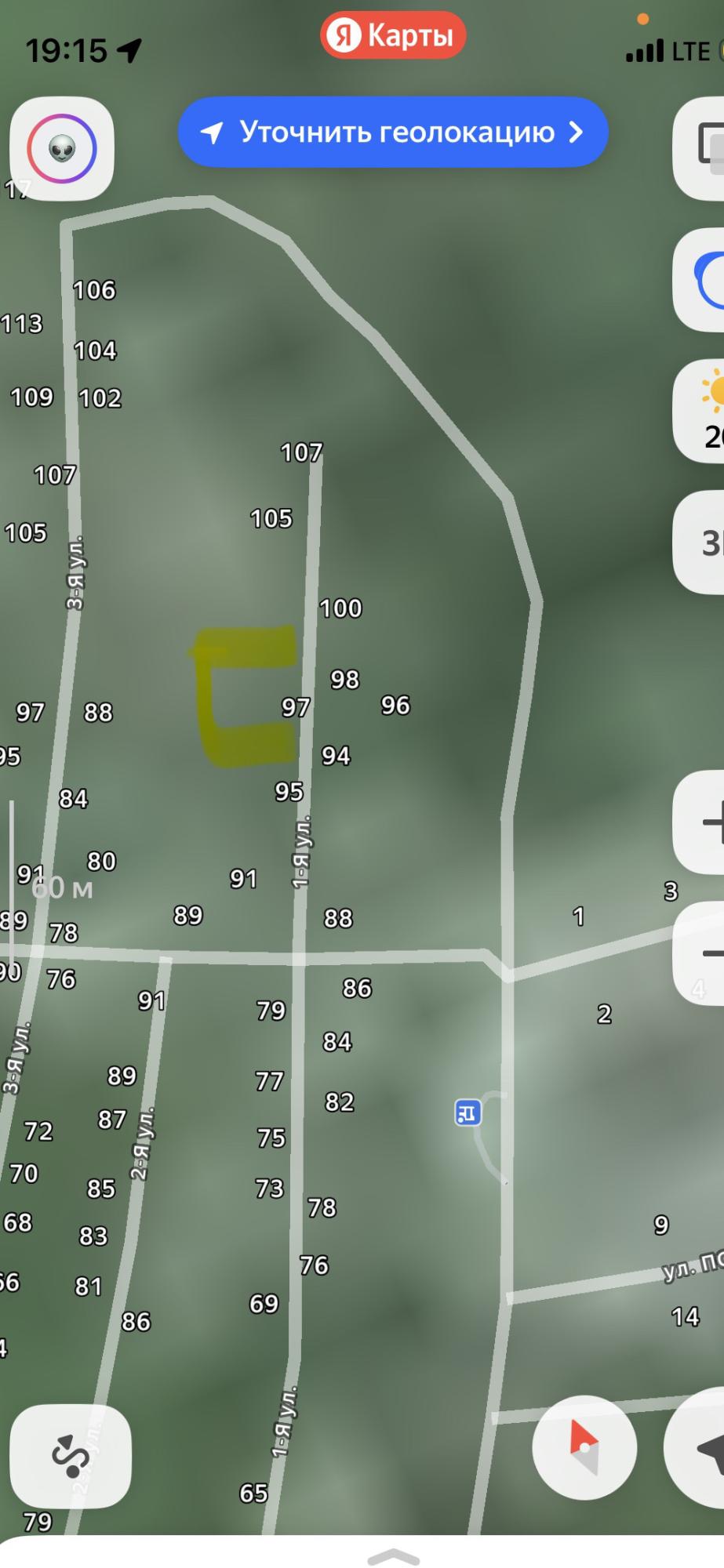Screen dimensions: 724x1568
Task: Return to Яндекс Карты via top pill
Action: tap(393, 35)
